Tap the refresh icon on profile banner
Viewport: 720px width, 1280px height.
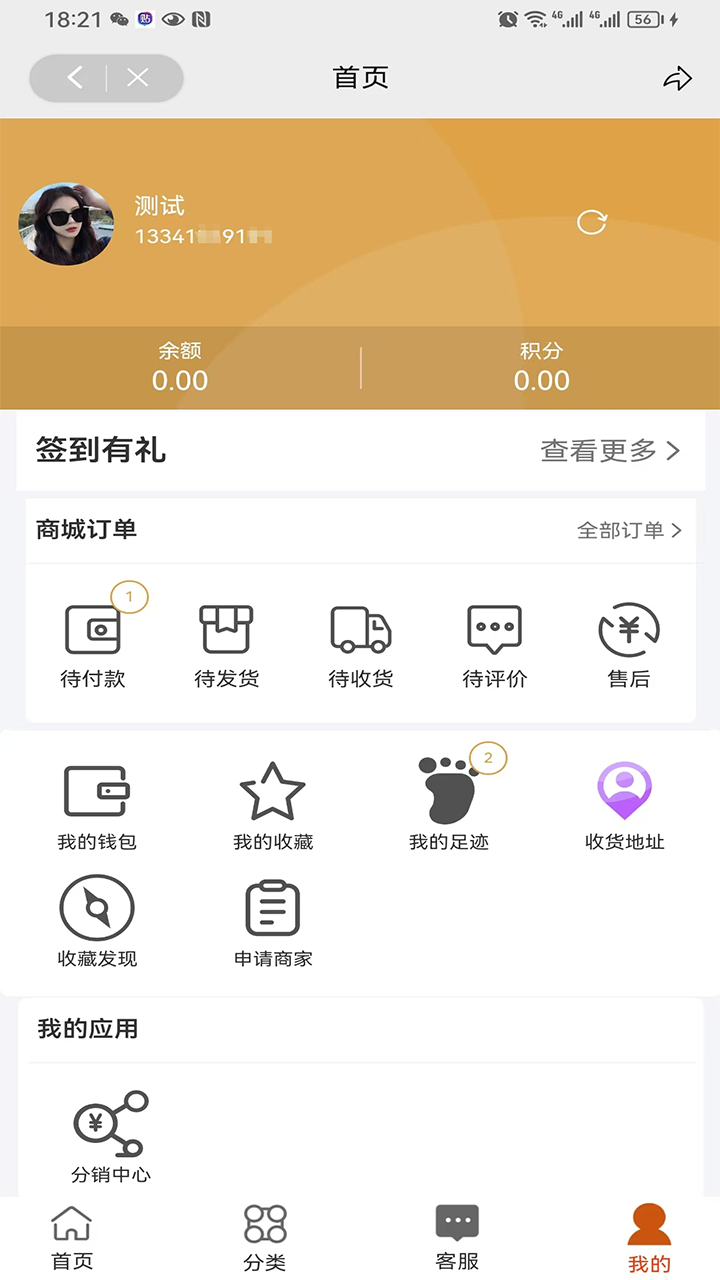[592, 223]
